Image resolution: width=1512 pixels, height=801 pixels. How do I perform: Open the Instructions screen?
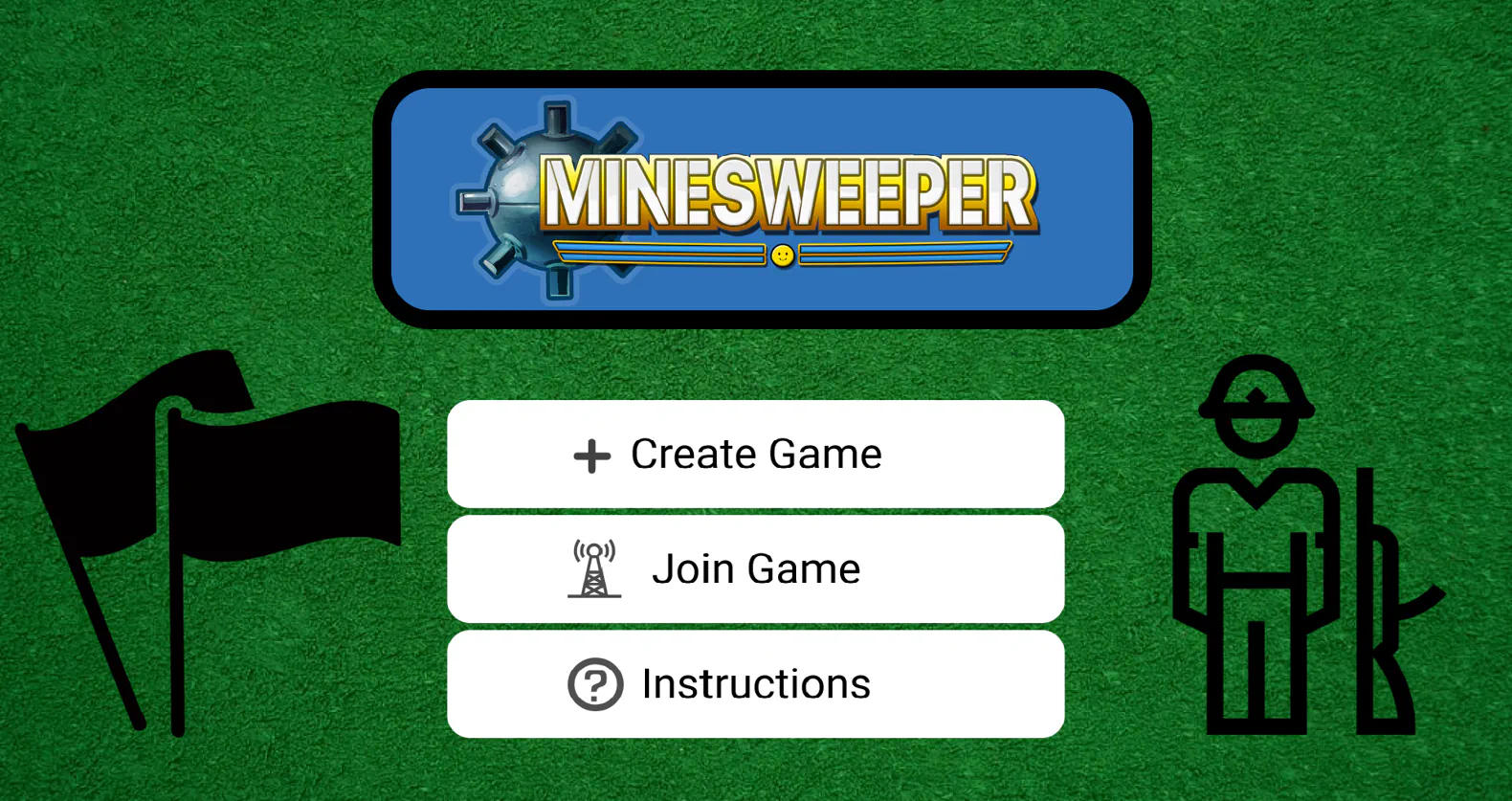(755, 684)
